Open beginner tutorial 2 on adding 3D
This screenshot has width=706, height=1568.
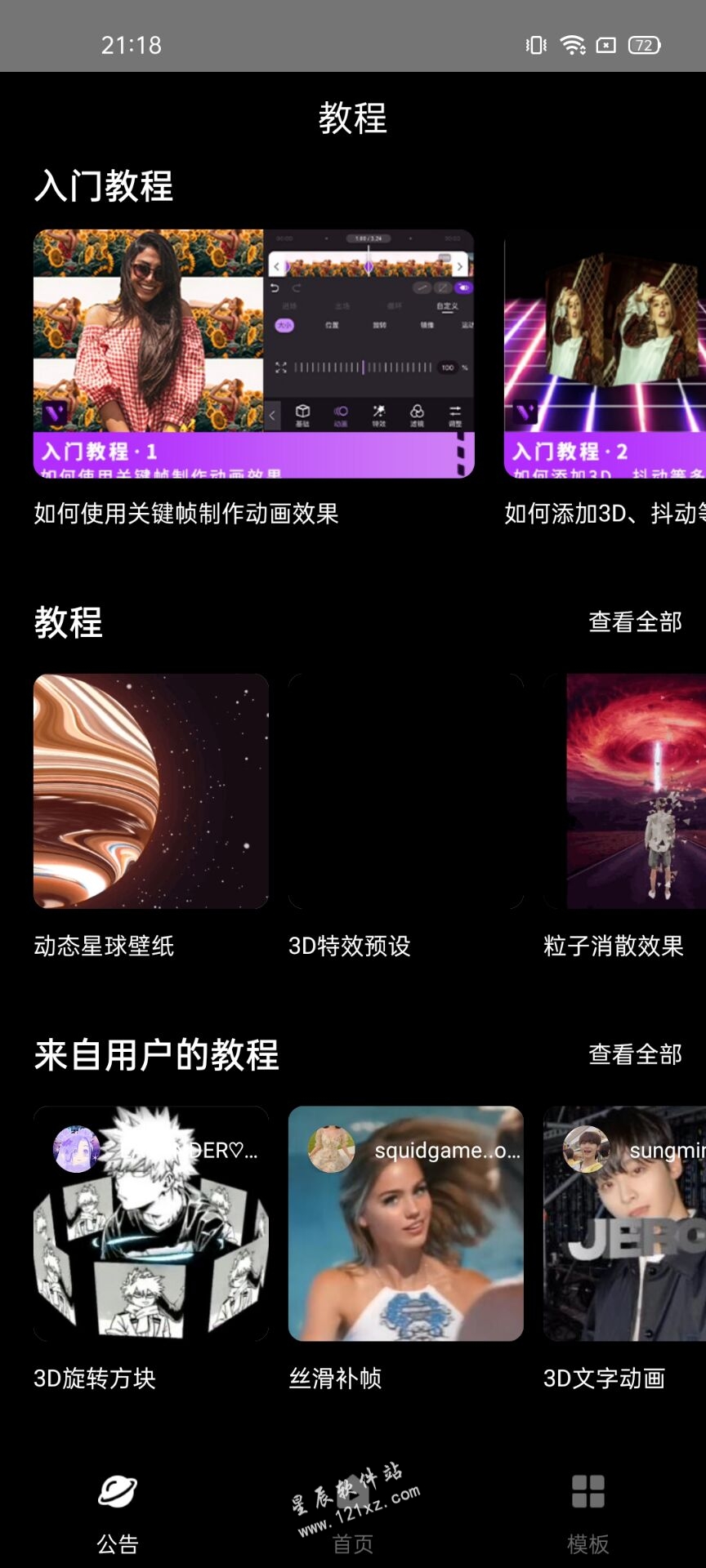605,354
